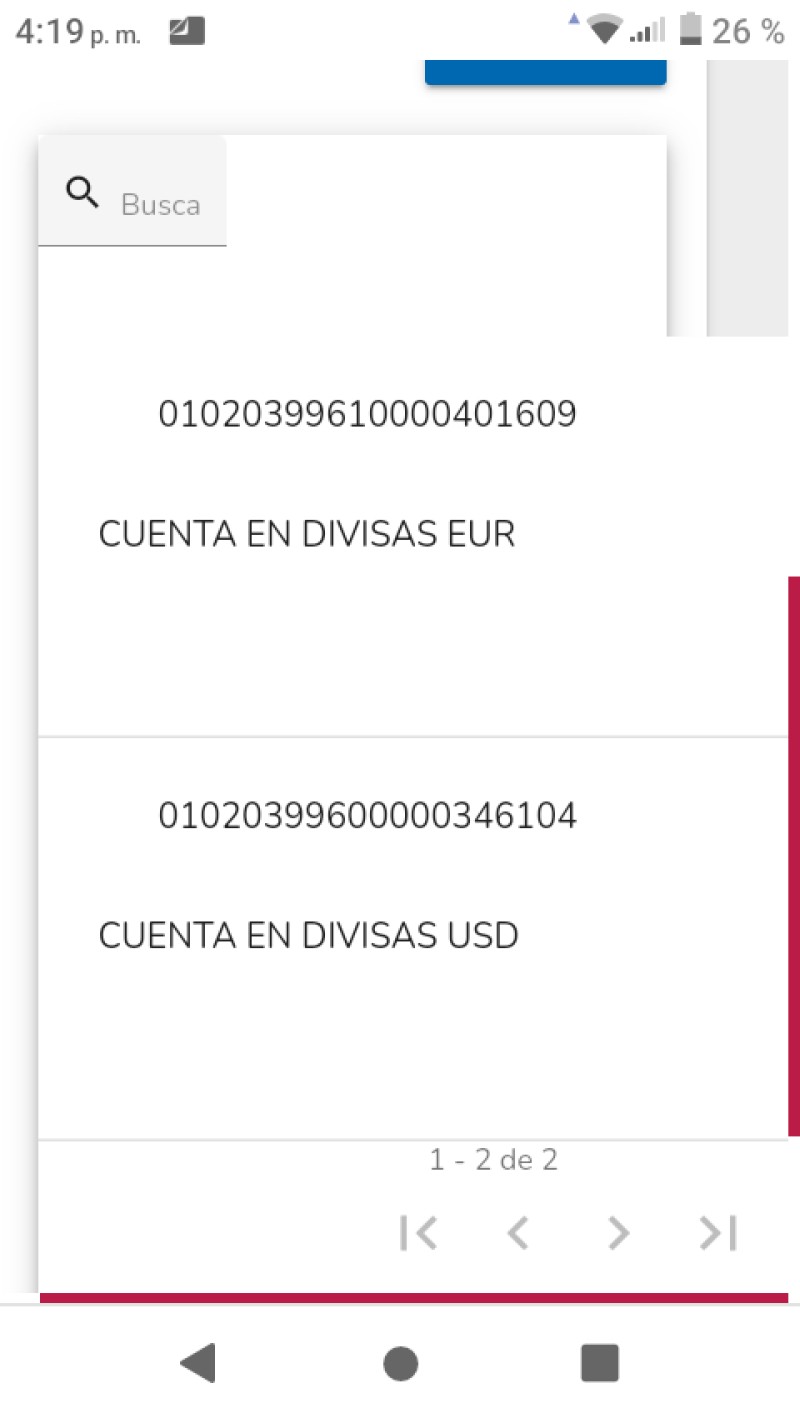Tap the system back button
The width and height of the screenshot is (800, 1423).
[x=198, y=1363]
